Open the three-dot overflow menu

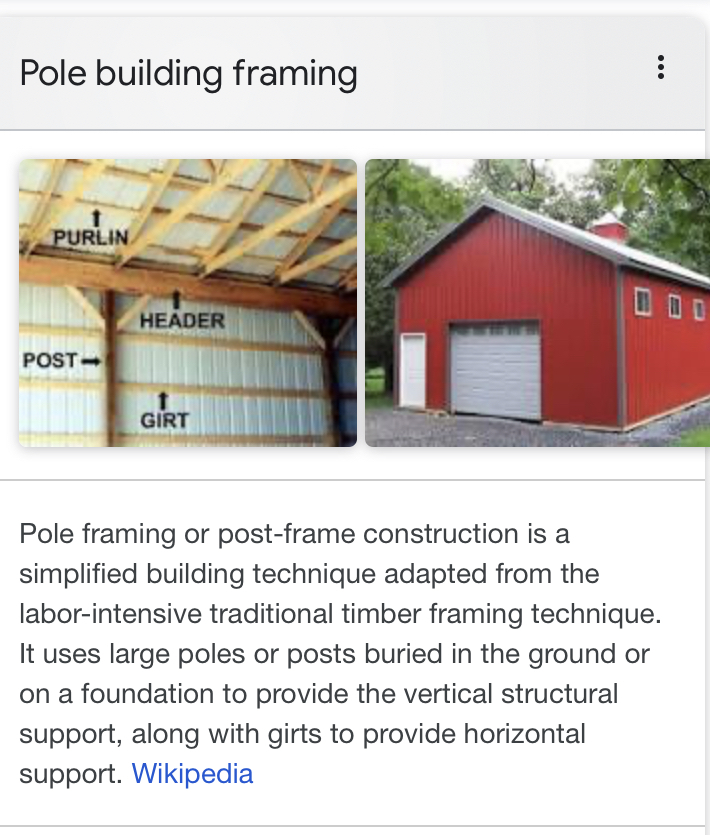coord(660,68)
